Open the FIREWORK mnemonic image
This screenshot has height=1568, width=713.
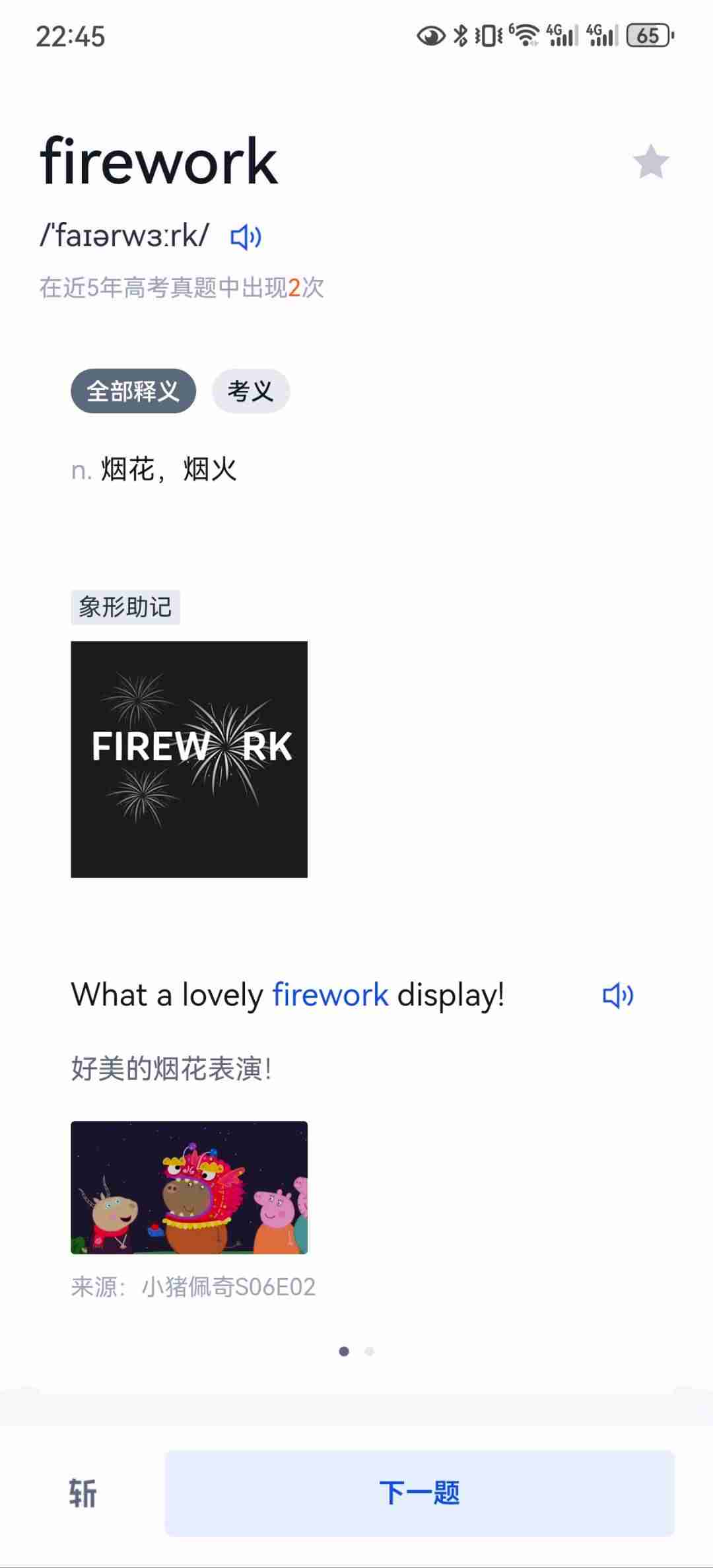click(x=189, y=759)
